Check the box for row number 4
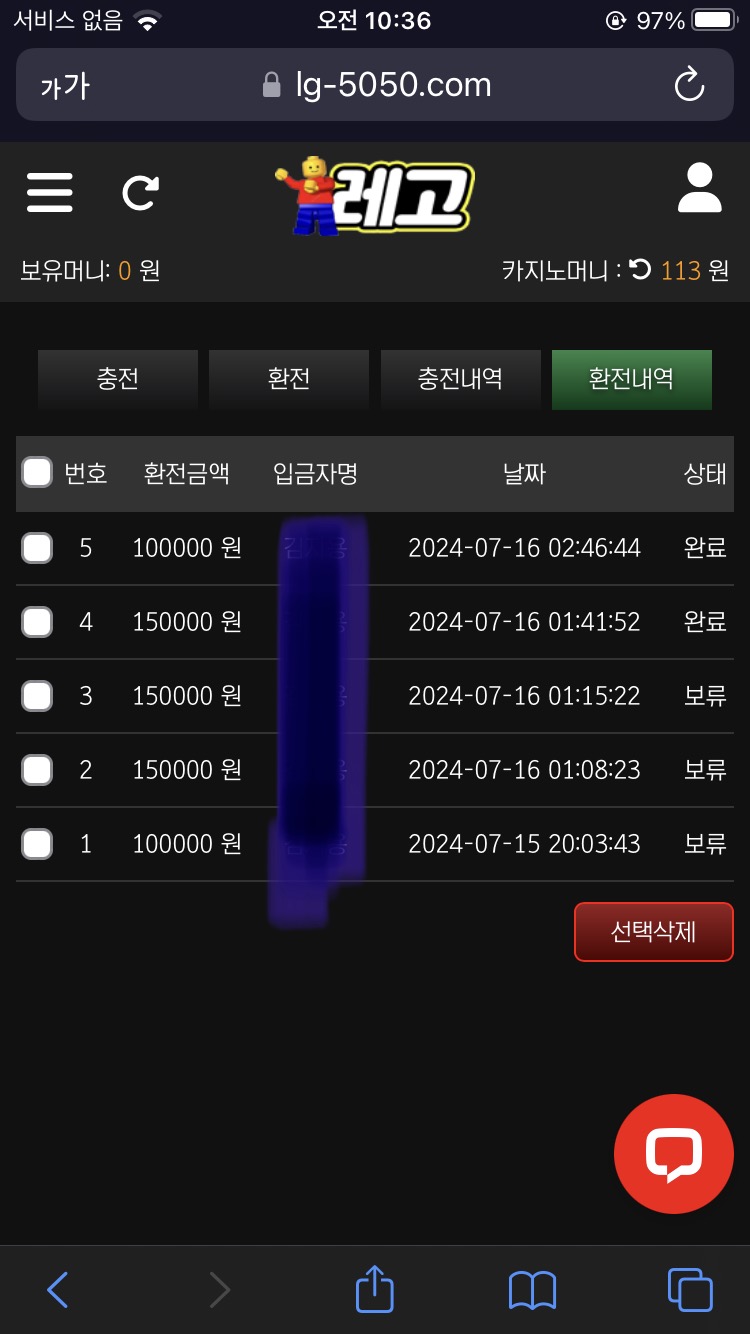The height and width of the screenshot is (1334, 750). [37, 622]
